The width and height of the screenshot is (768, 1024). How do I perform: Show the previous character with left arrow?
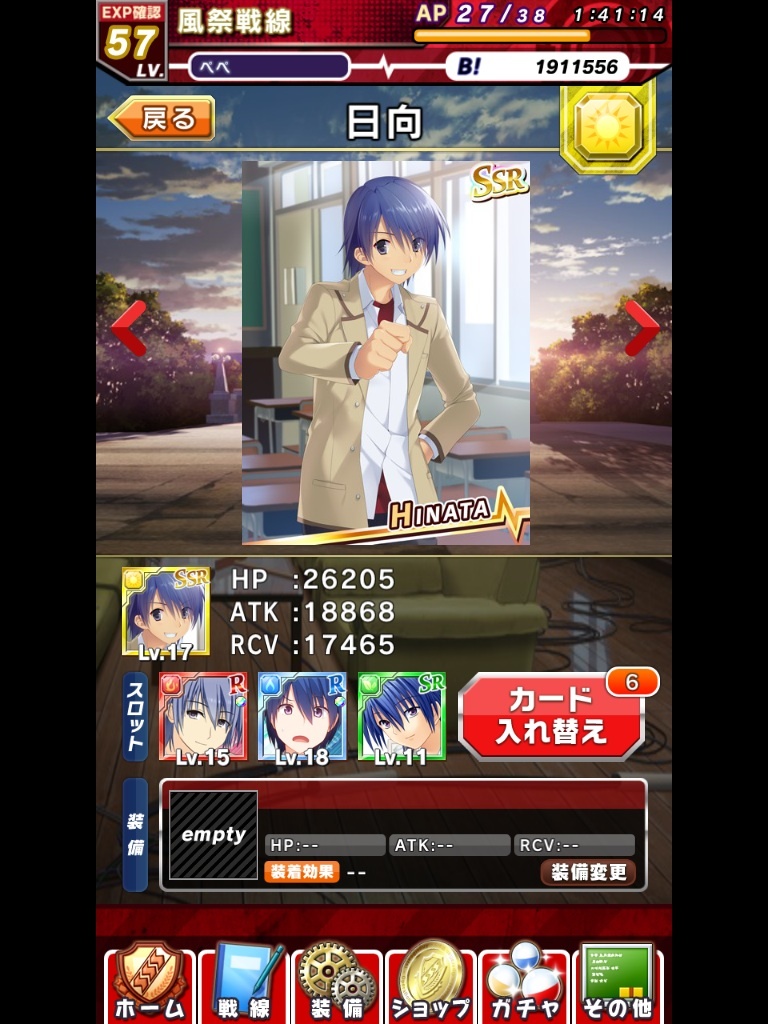(x=129, y=327)
